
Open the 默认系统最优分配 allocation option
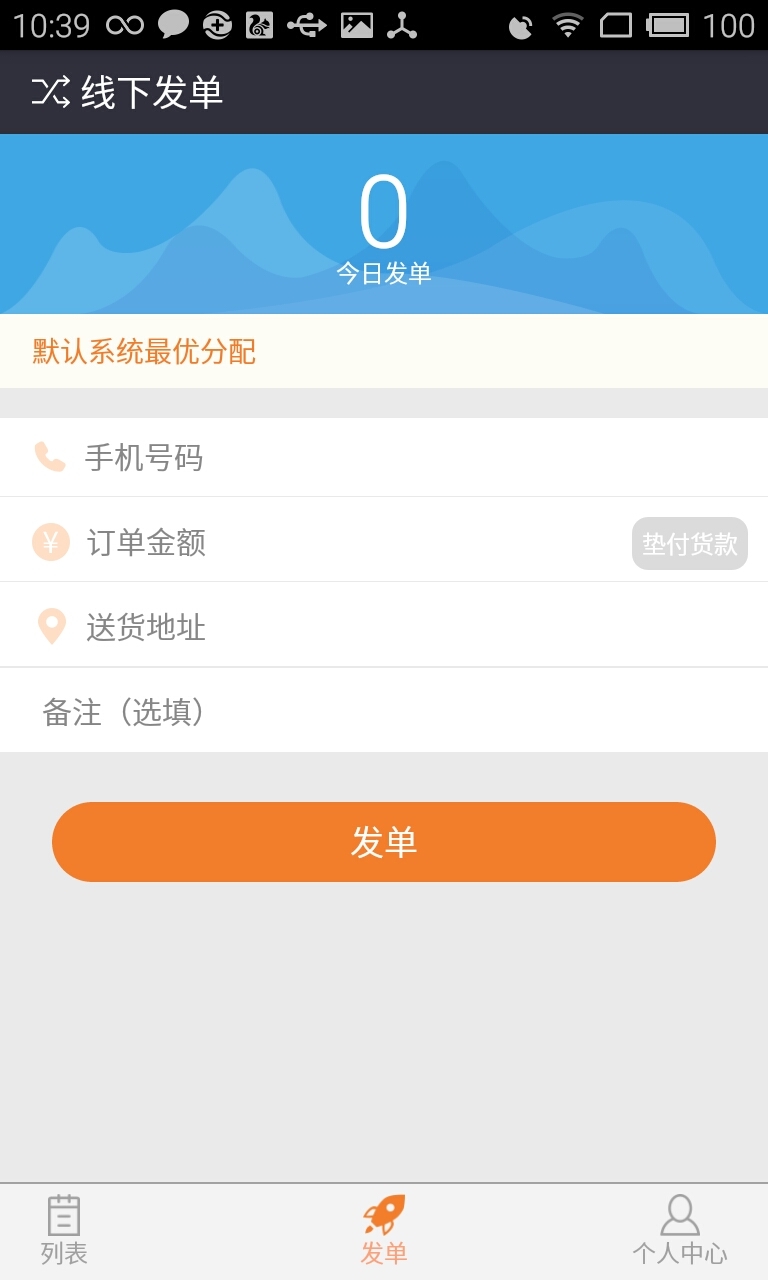point(145,351)
